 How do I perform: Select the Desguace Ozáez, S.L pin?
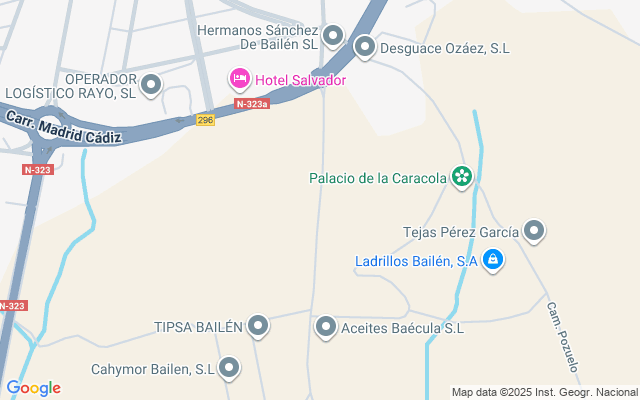(365, 47)
